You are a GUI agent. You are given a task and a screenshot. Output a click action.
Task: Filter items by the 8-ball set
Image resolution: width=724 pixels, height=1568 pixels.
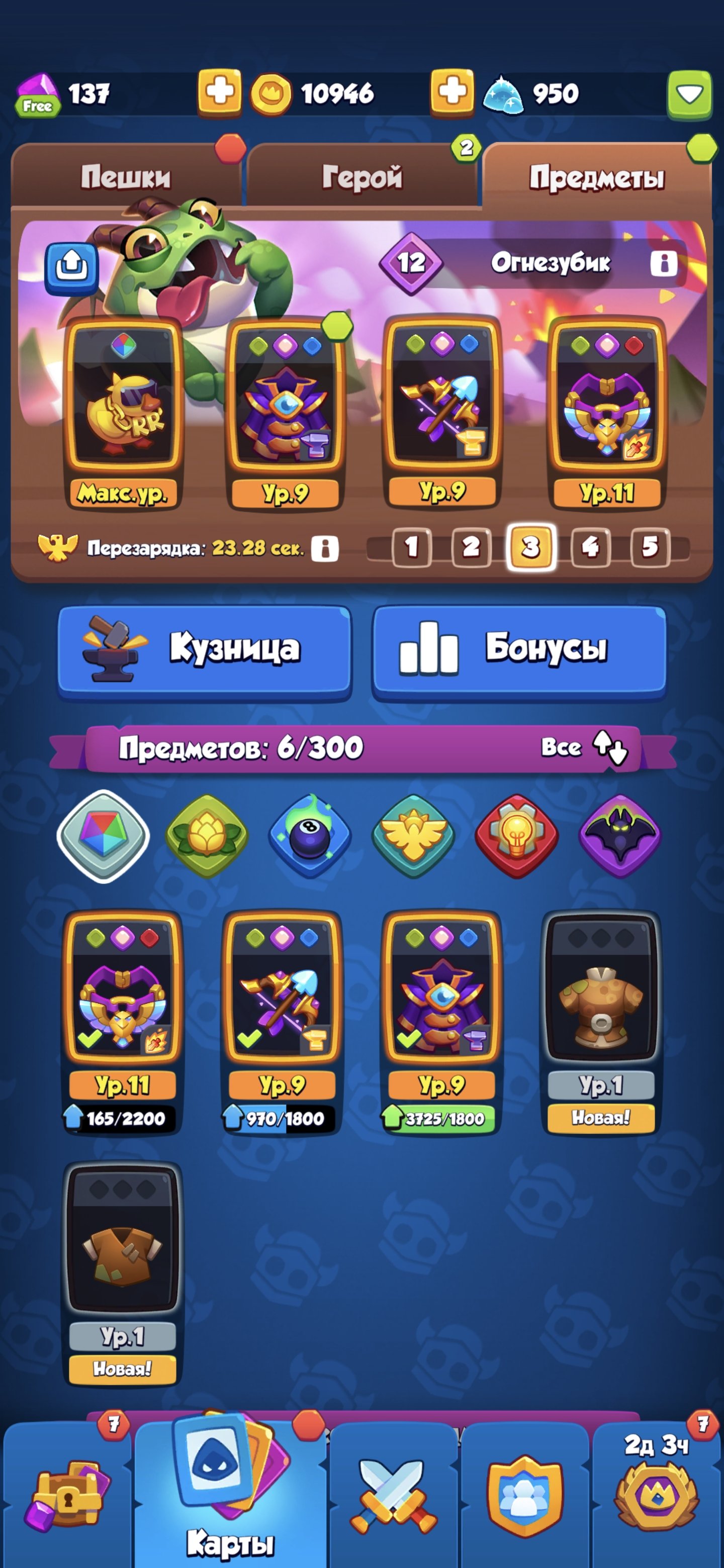coord(310,836)
